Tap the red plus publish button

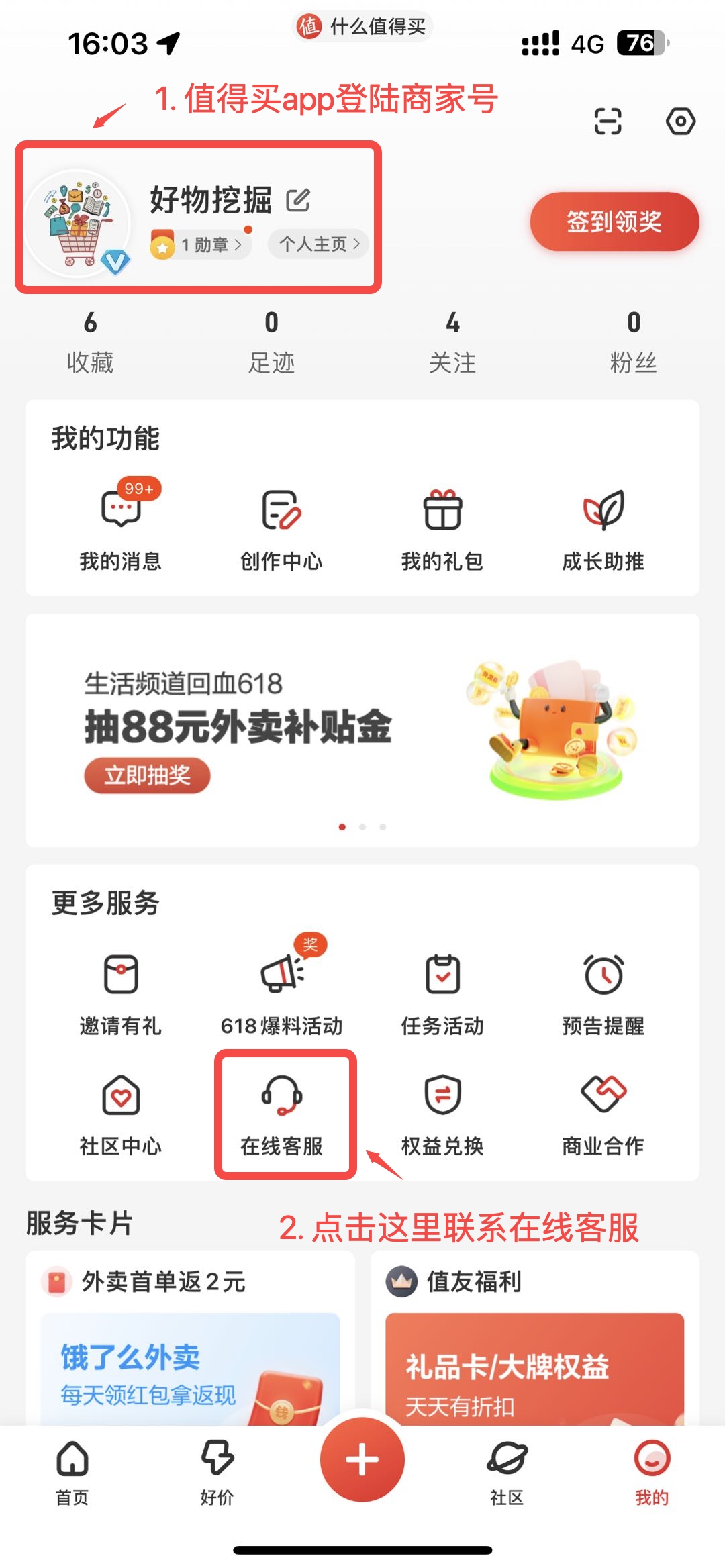click(x=362, y=1460)
